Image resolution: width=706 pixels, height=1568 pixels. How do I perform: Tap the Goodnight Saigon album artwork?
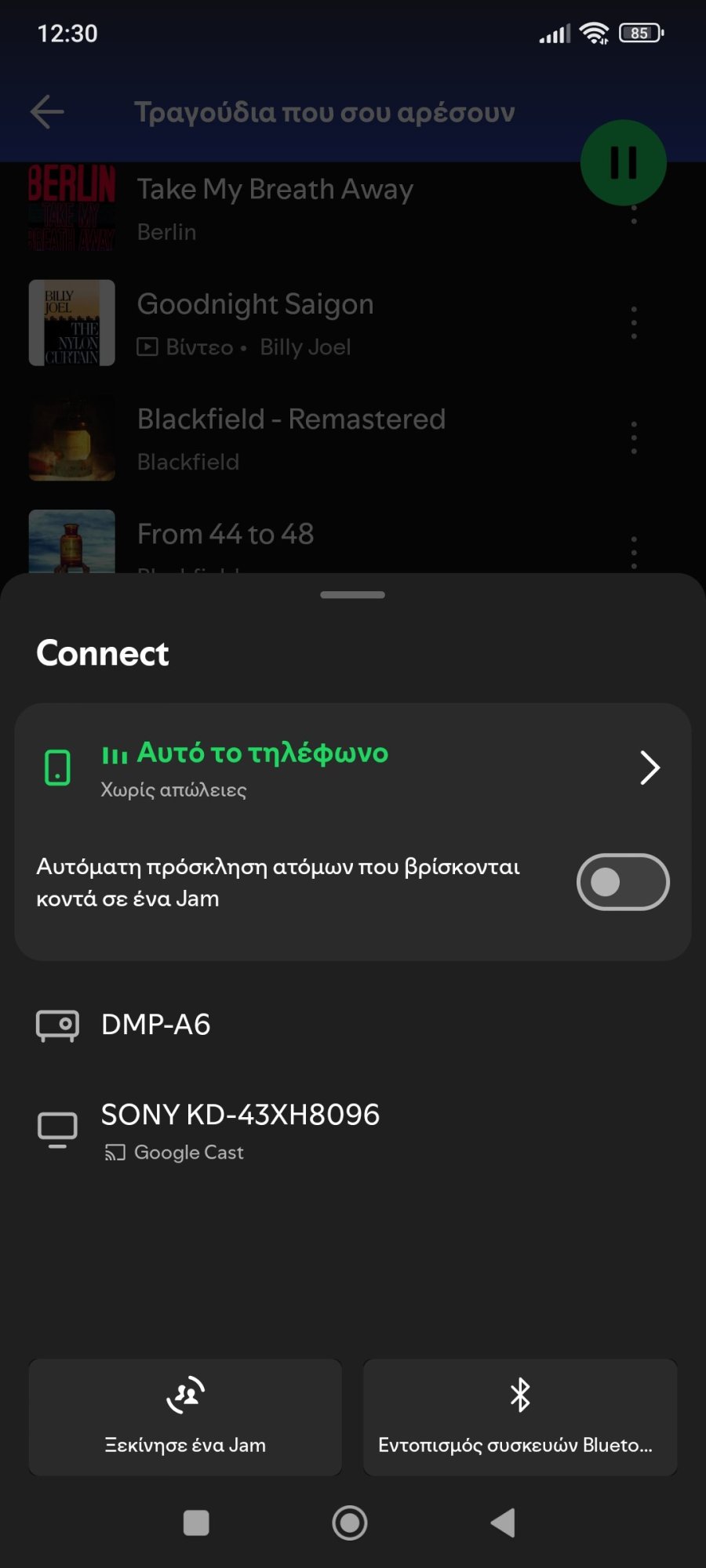(71, 322)
